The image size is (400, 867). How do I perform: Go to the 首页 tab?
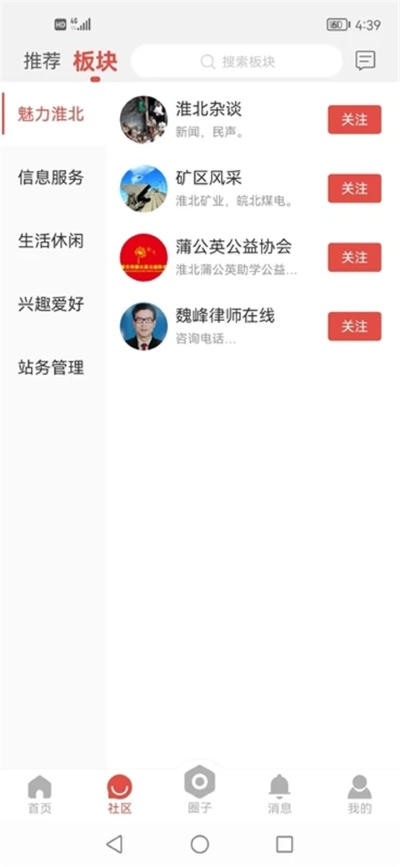pos(40,795)
